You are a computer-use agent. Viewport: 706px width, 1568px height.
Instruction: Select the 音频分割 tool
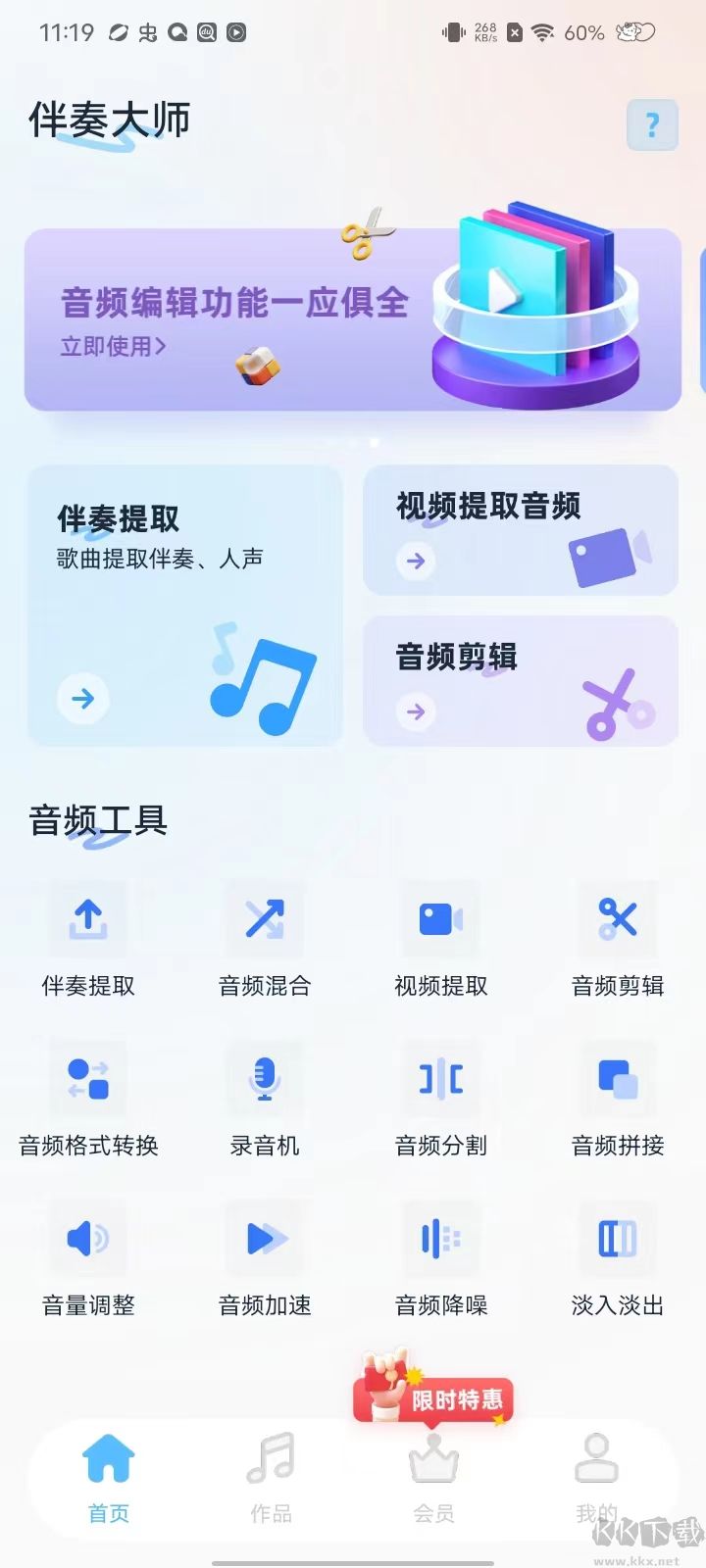click(441, 1098)
